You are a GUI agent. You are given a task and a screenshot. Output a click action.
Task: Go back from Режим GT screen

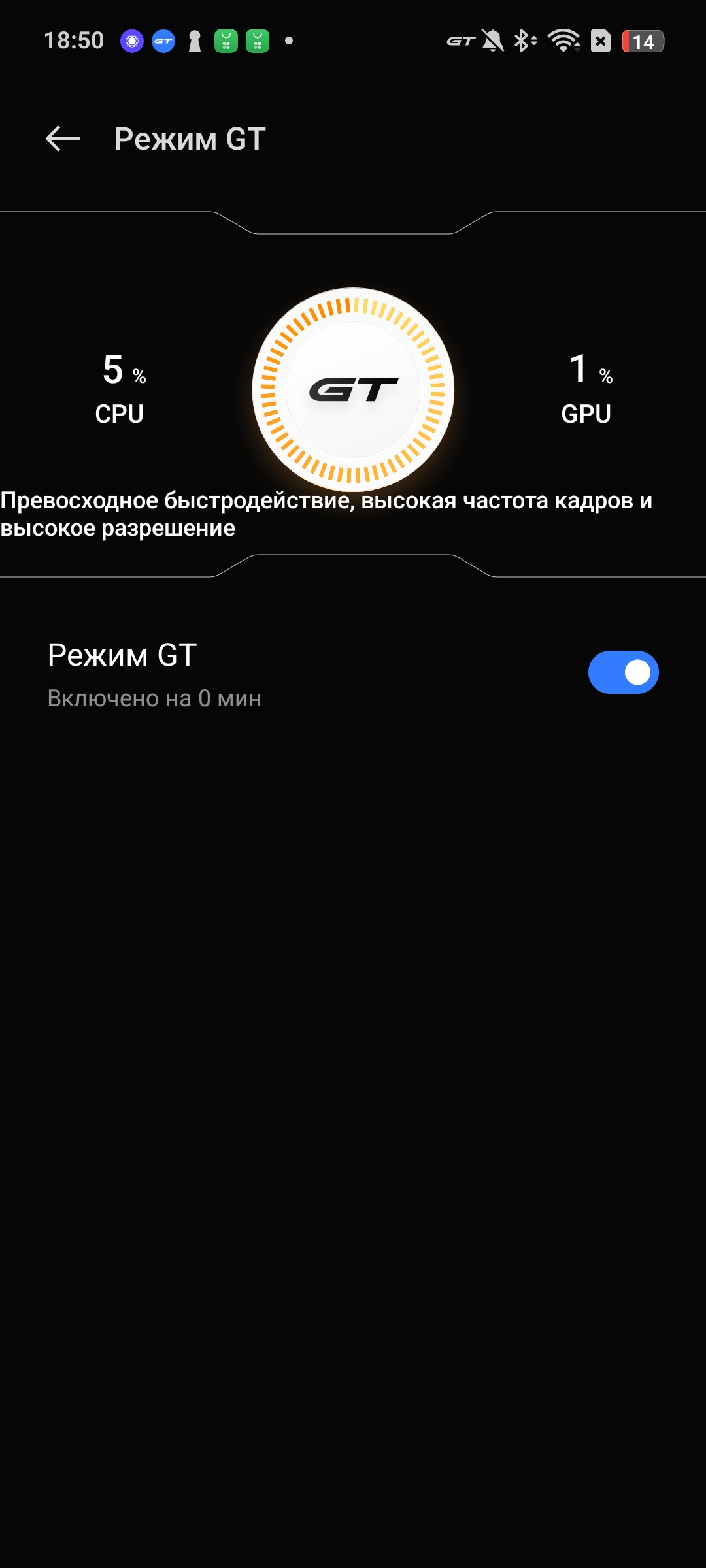63,139
